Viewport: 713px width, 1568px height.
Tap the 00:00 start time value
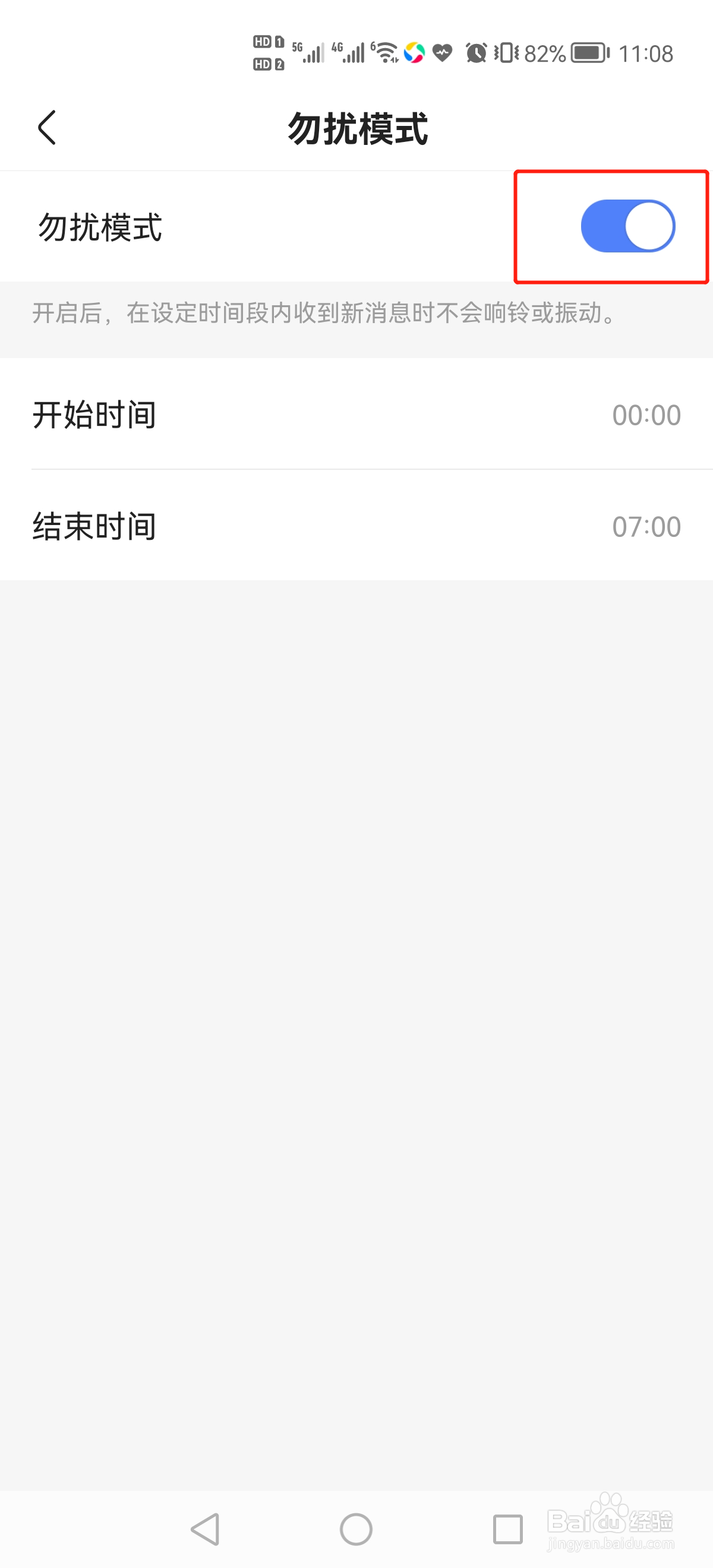pyautogui.click(x=647, y=414)
